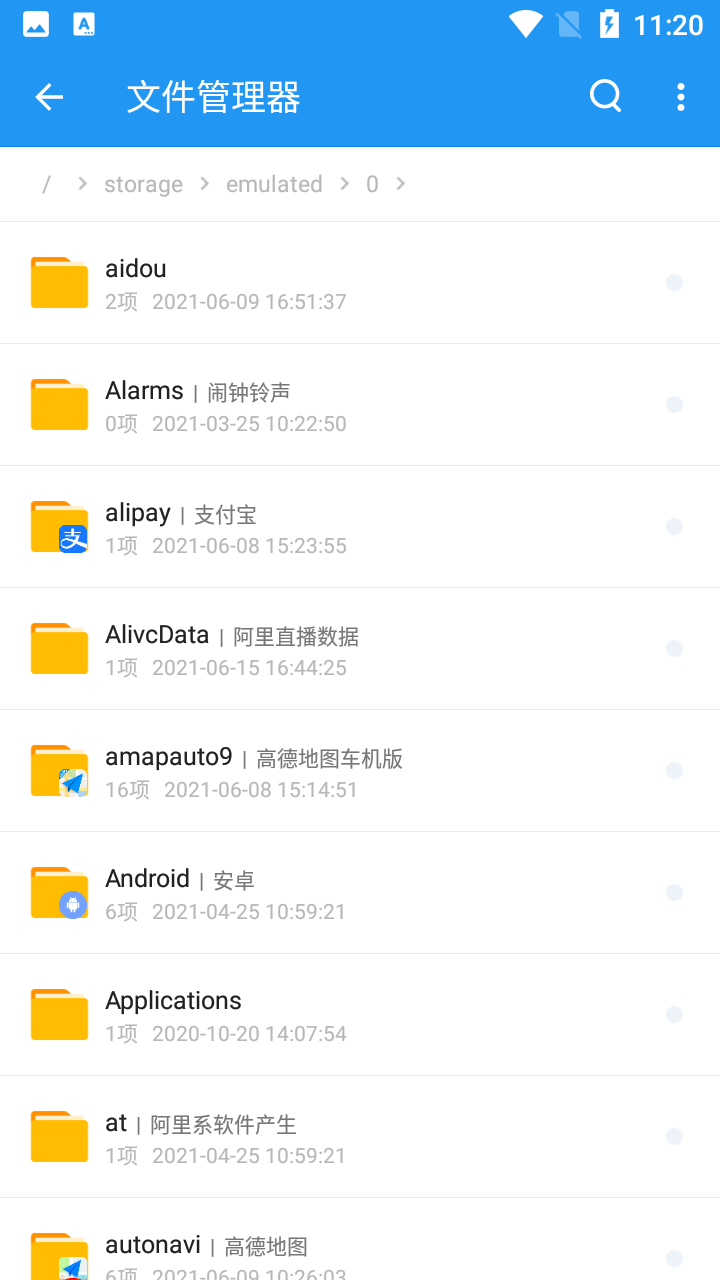Jump to the emulated breadcrumb
Screen dimensions: 720x1280
pos(274,185)
